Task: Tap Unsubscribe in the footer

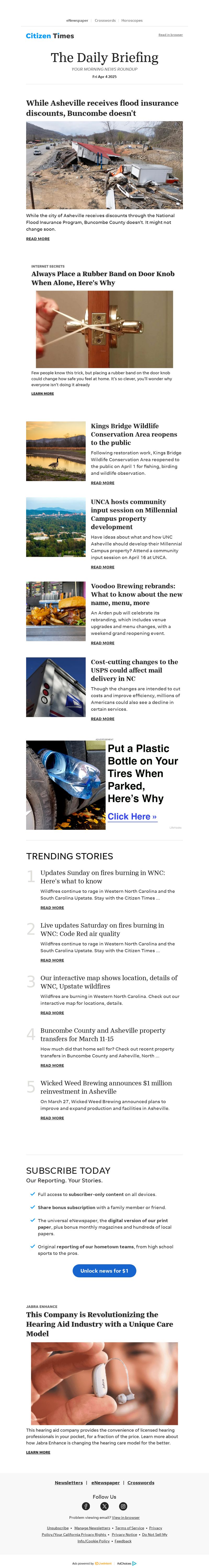Action: point(58,1527)
